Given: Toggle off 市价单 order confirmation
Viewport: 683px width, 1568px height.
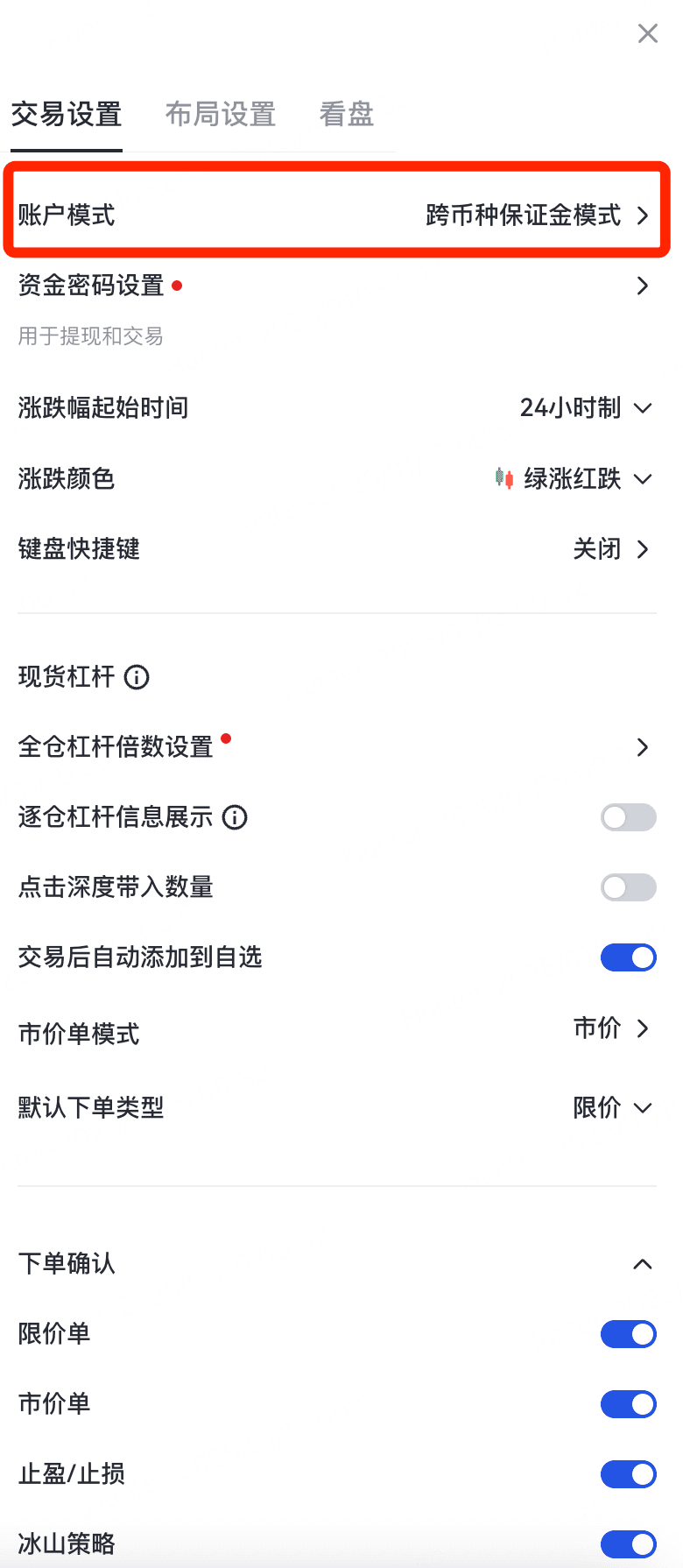Looking at the screenshot, I should click(628, 1404).
